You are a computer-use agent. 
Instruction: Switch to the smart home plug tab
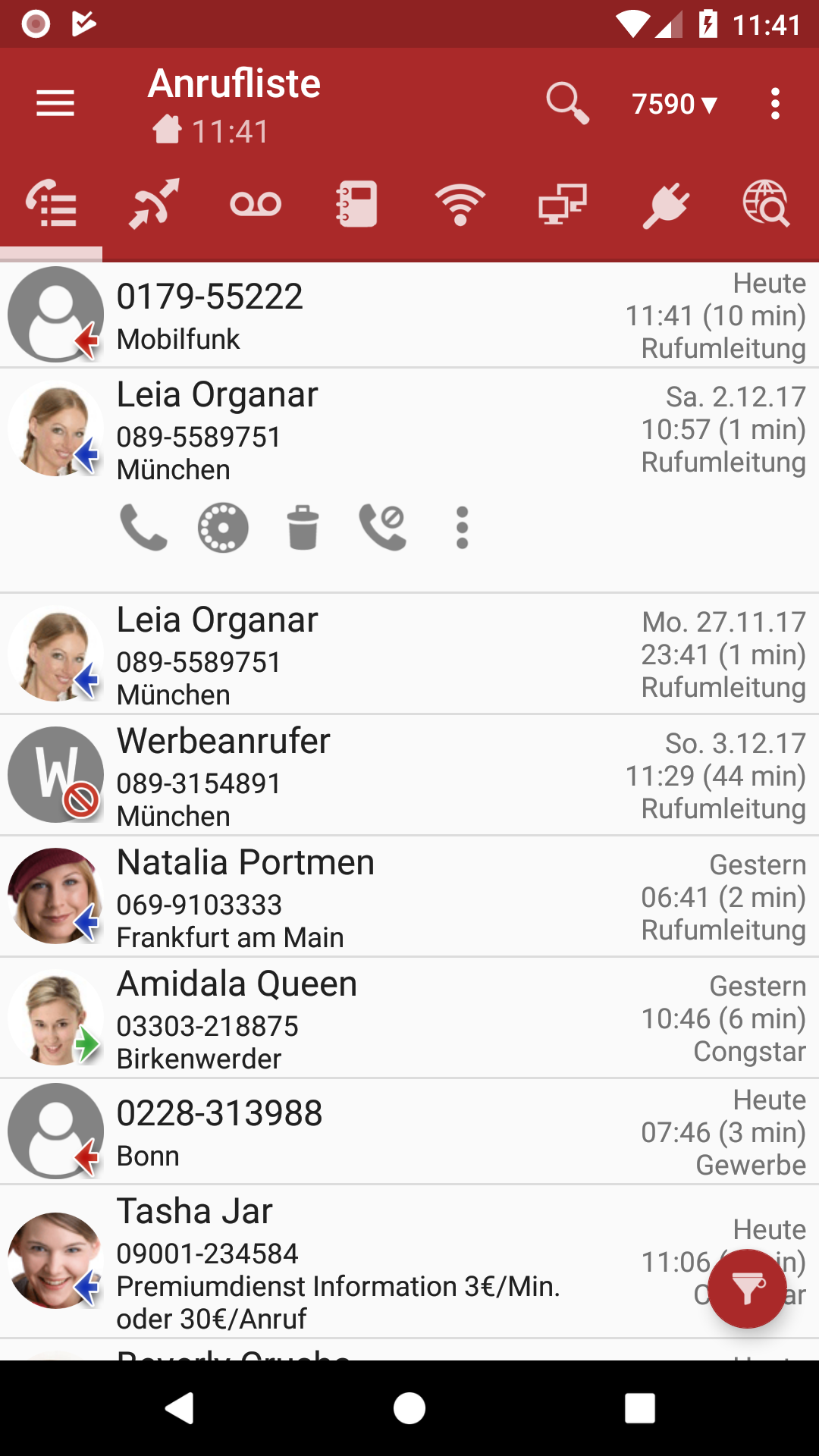(664, 204)
